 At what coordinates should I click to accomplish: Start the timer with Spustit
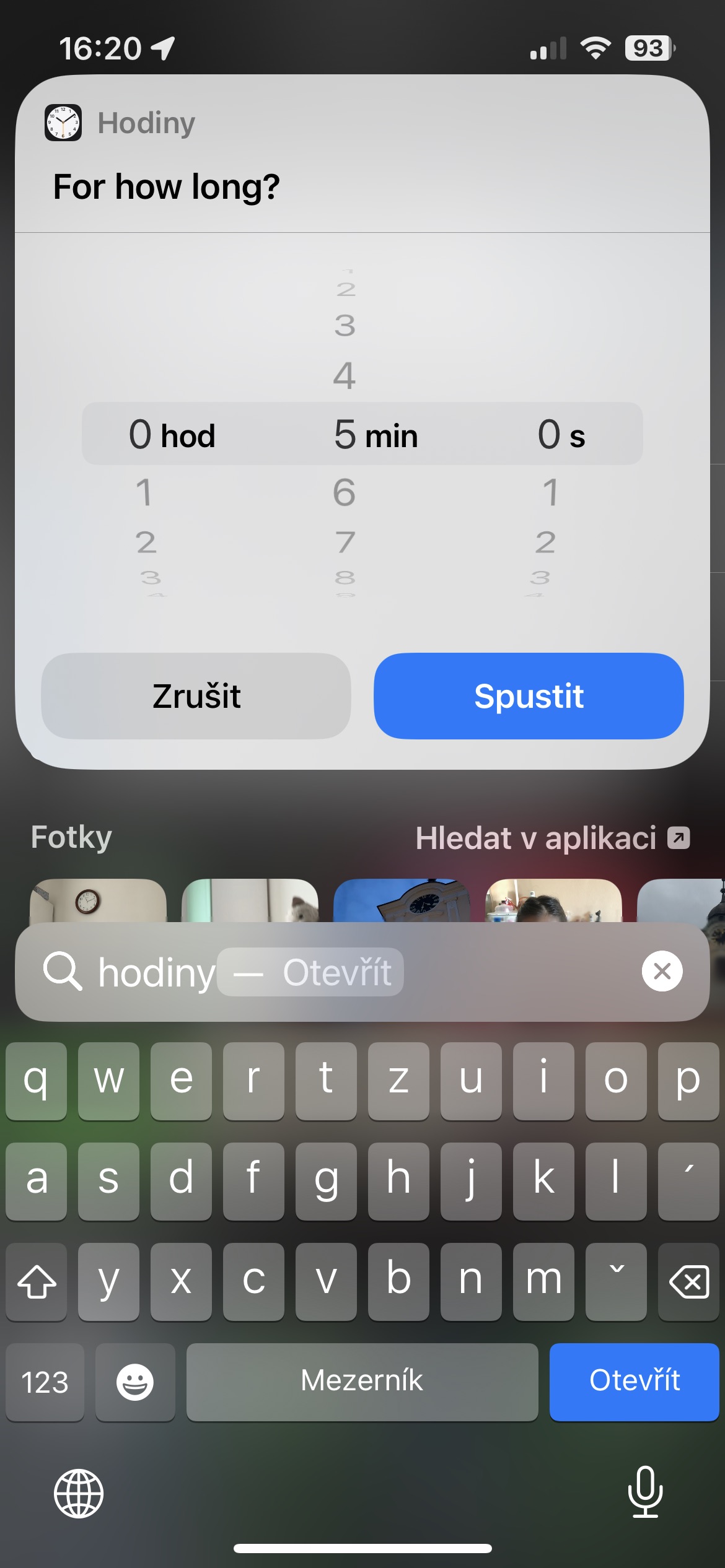[529, 695]
